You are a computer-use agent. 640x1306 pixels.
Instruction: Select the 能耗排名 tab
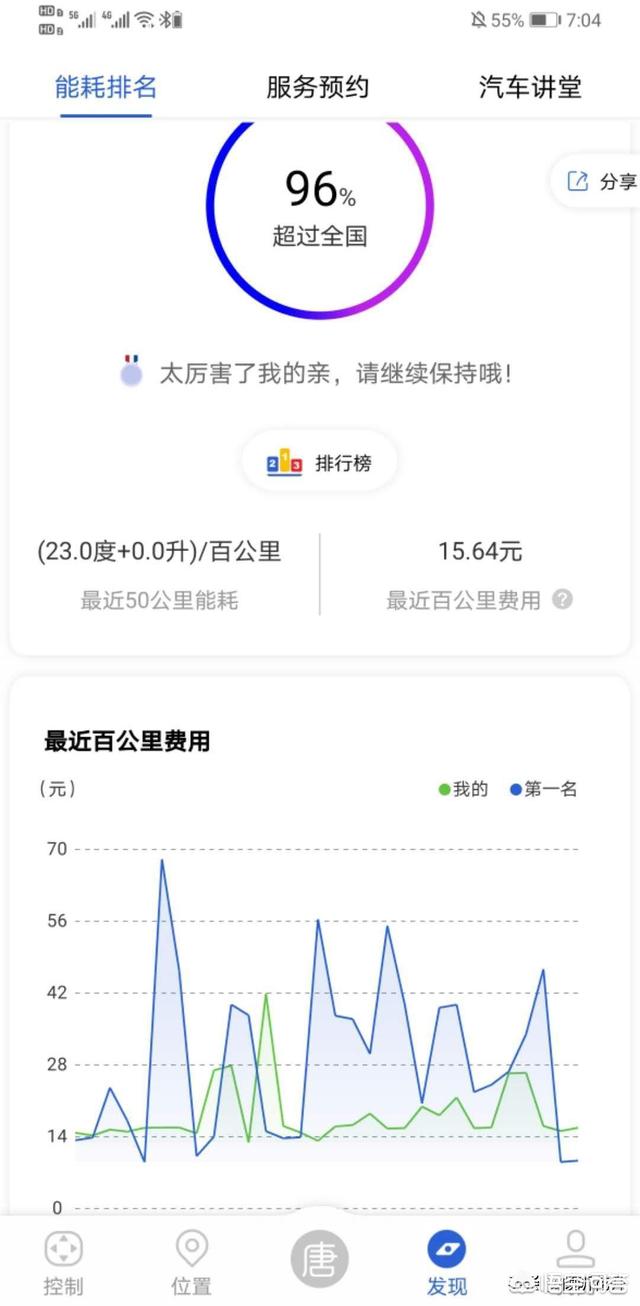point(106,87)
